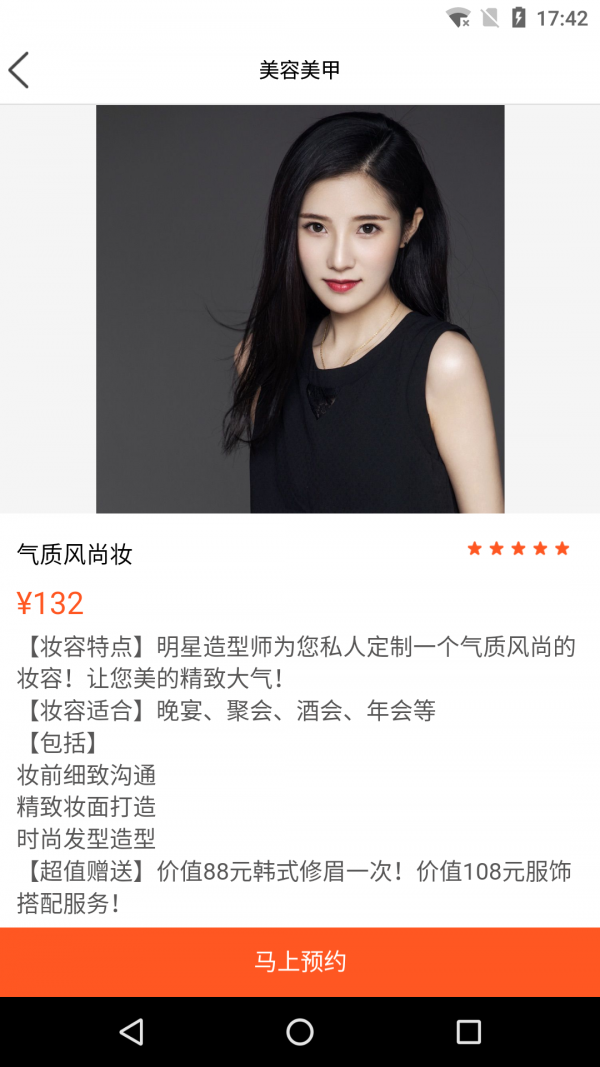Open the 气质风尚妆 product photo
The image size is (600, 1067).
pyautogui.click(x=300, y=309)
